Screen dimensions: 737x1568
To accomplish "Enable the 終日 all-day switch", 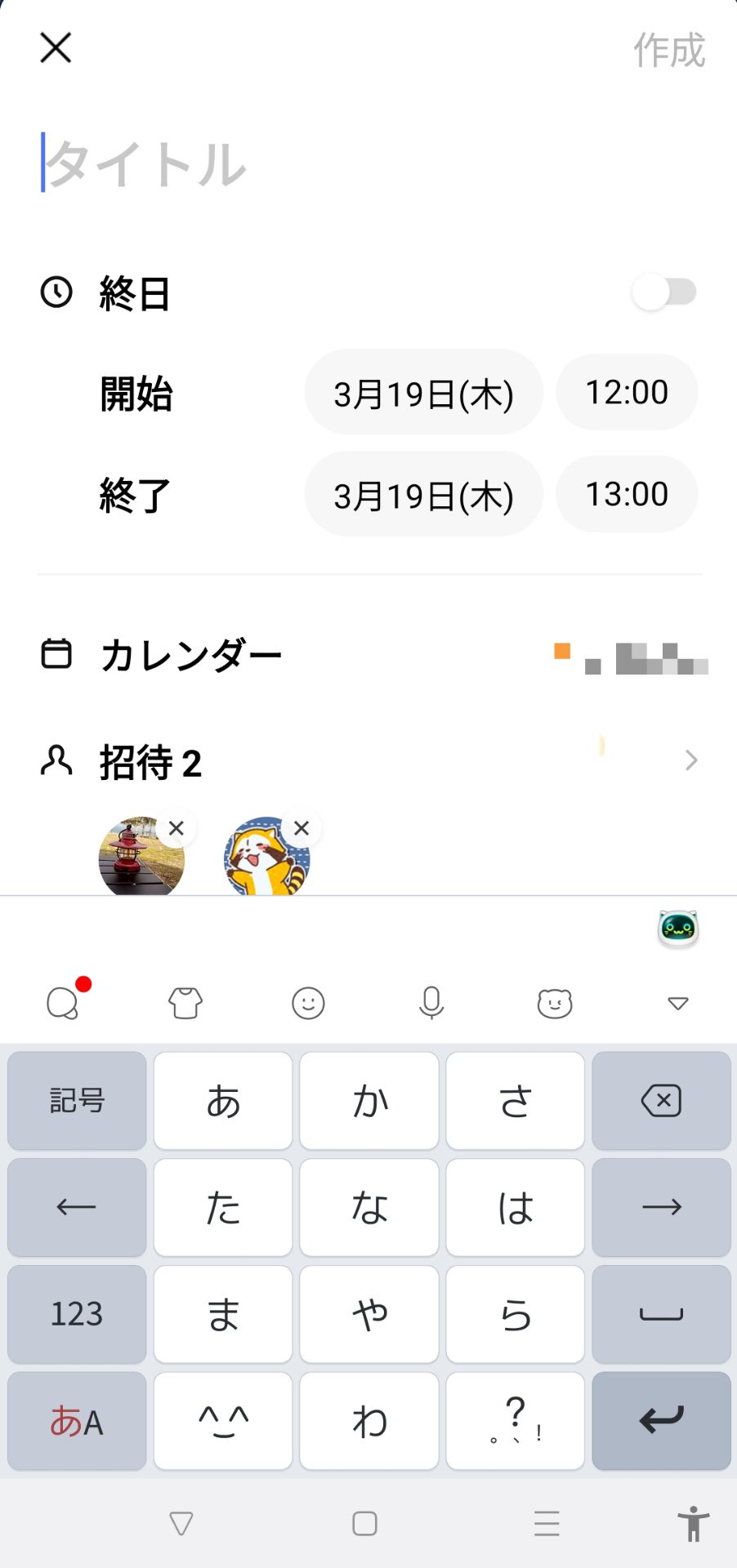I will point(663,292).
